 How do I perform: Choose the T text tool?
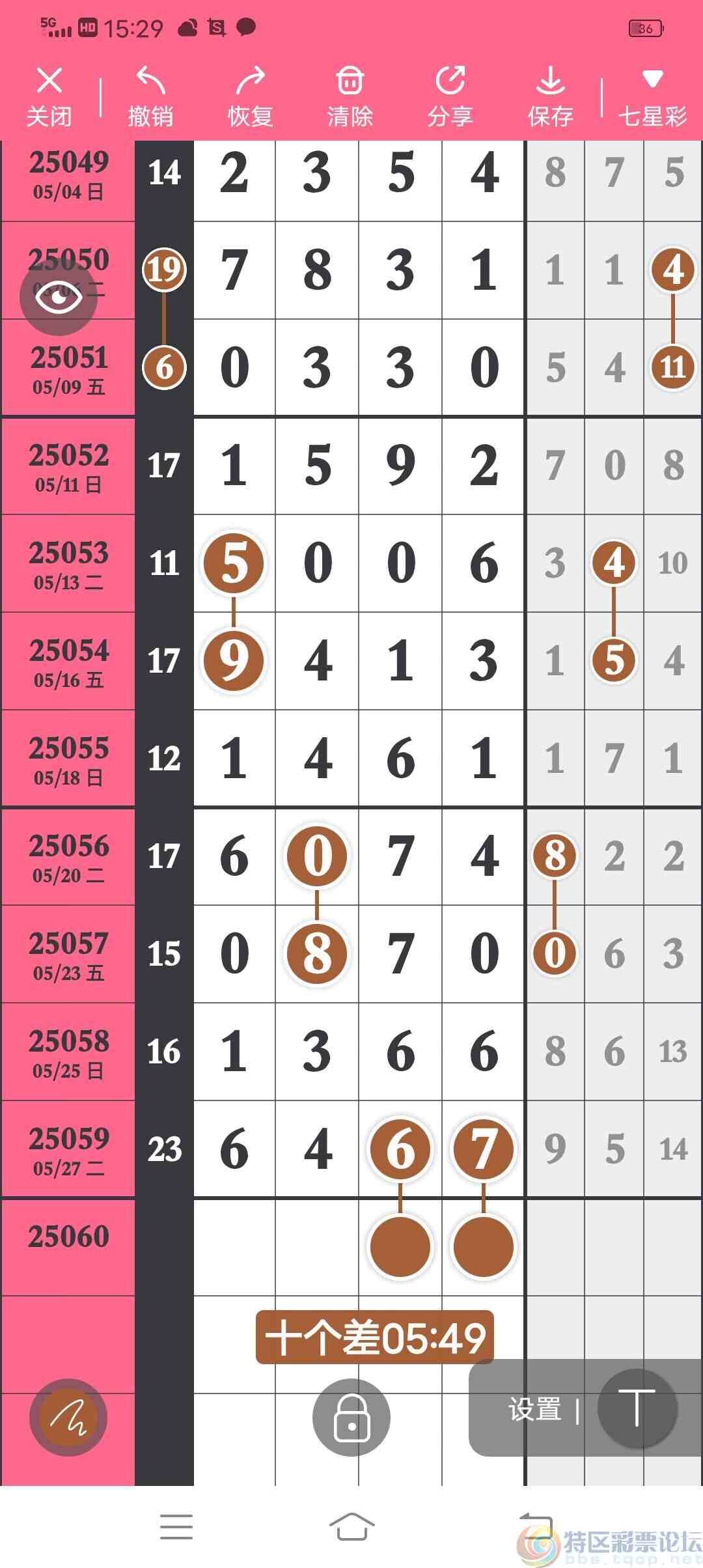(637, 1408)
